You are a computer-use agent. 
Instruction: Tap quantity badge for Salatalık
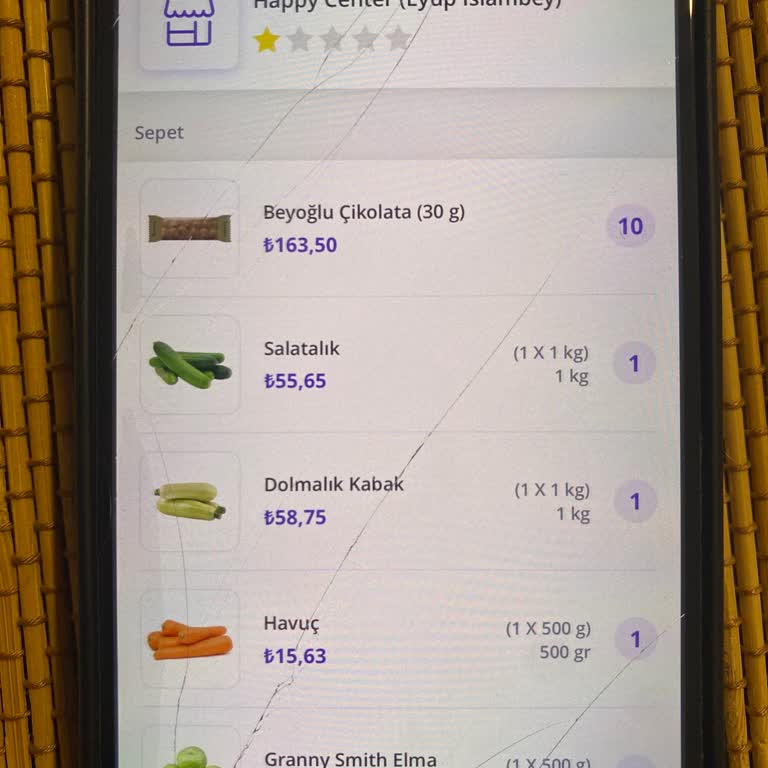(634, 364)
